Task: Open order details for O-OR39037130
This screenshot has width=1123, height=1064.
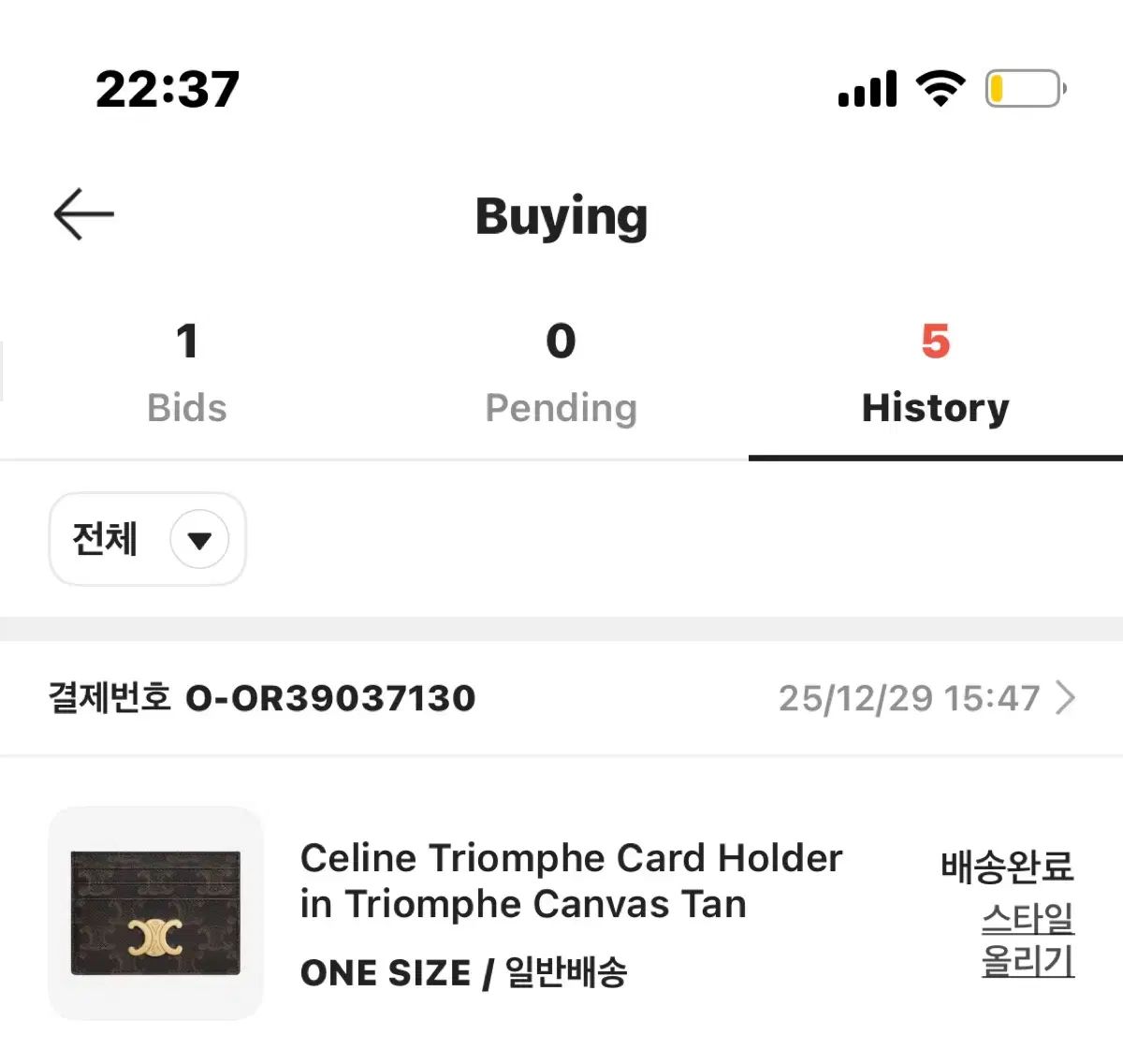Action: pyautogui.click(x=1064, y=698)
